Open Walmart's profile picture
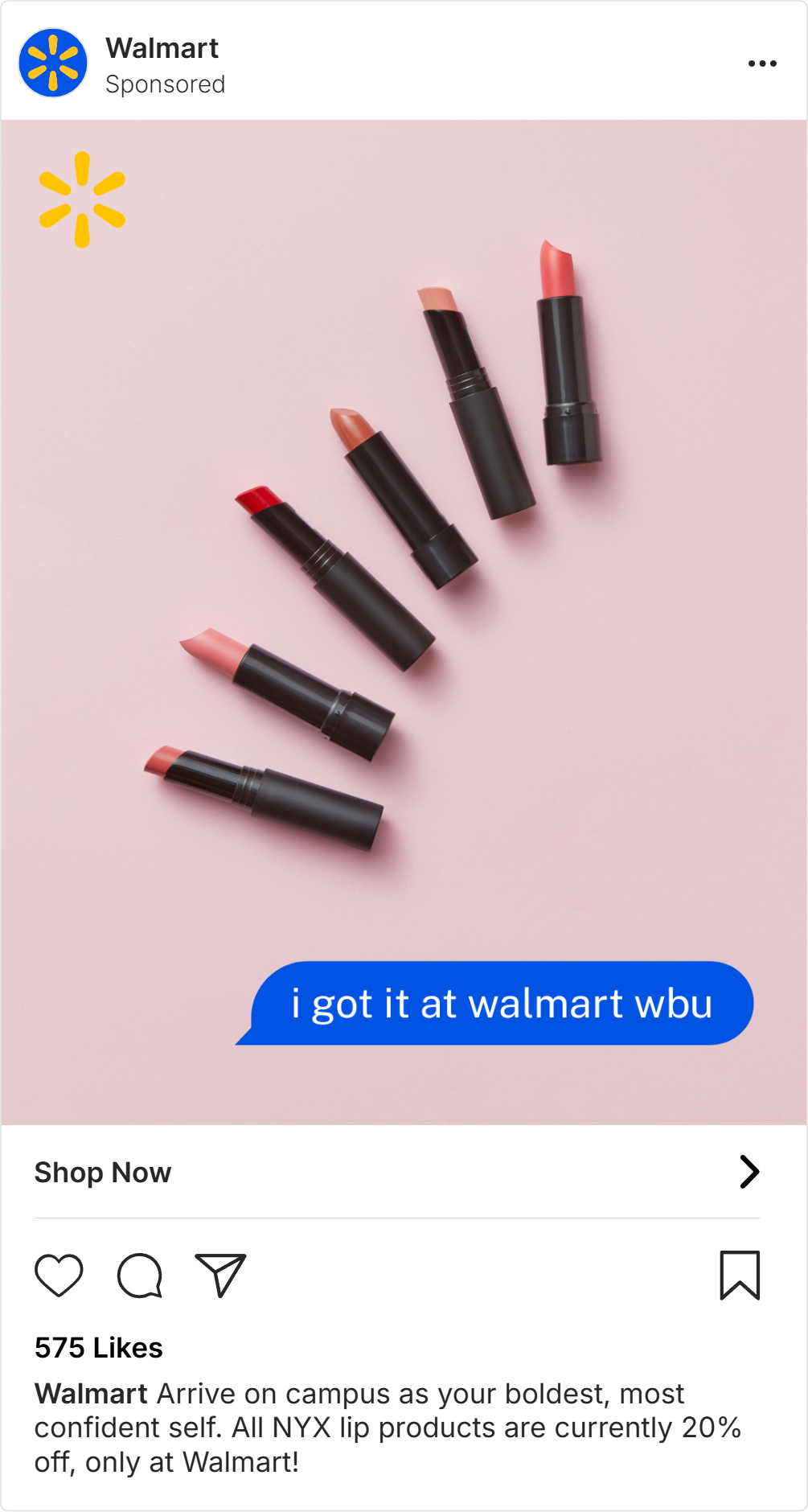This screenshot has width=808, height=1512. click(x=53, y=64)
